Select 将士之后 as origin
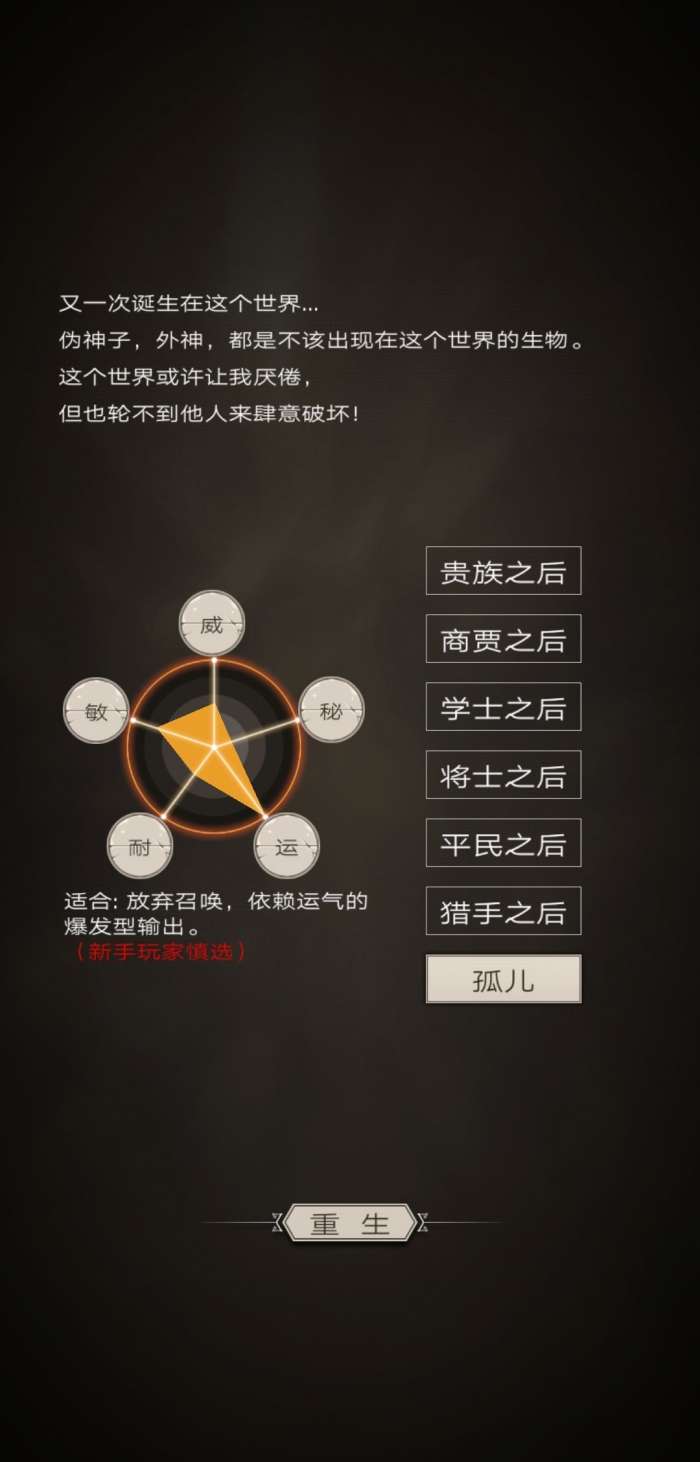This screenshot has height=1462, width=700. [x=503, y=775]
